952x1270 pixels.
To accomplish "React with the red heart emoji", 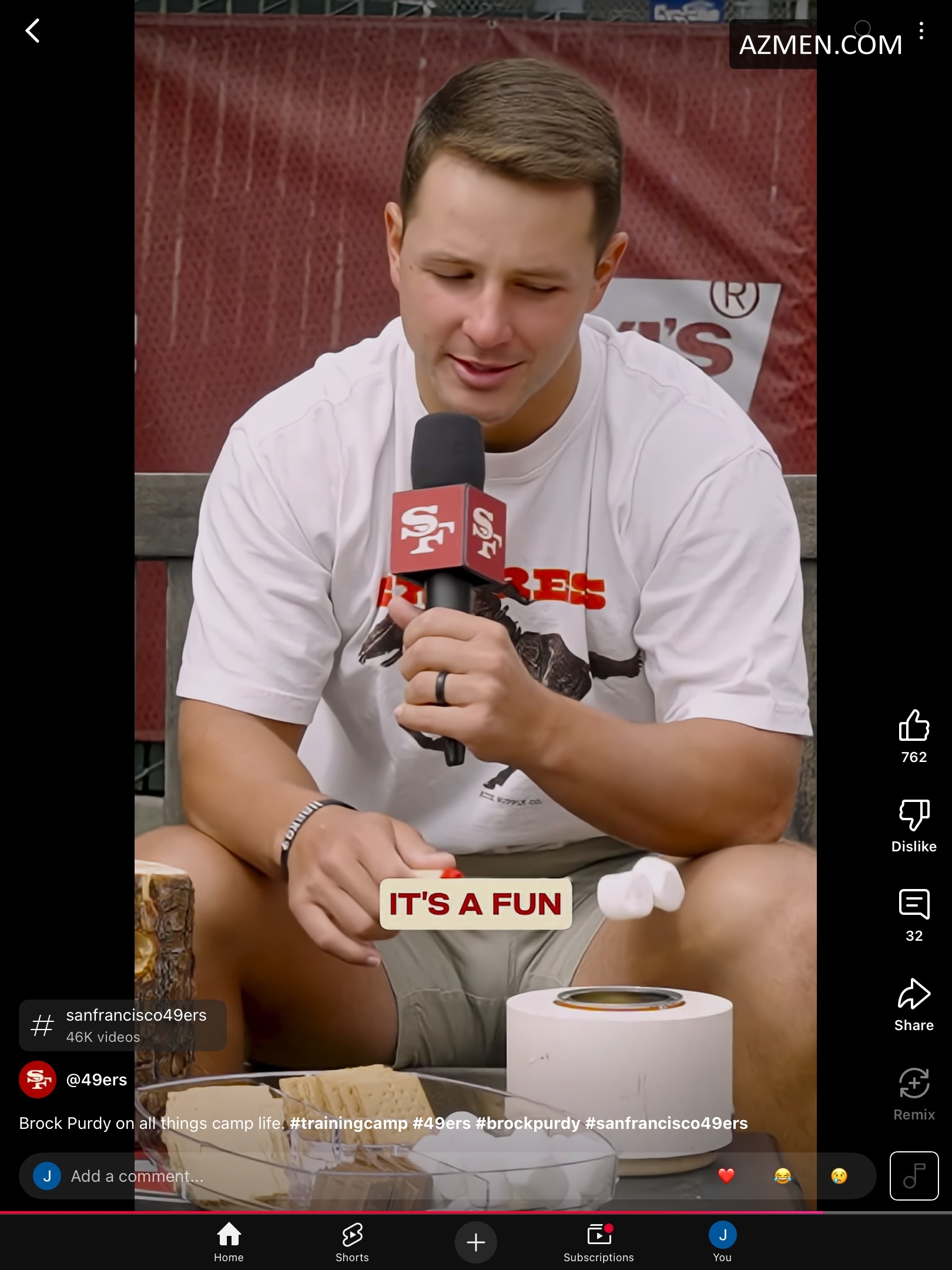I will coord(726,1176).
